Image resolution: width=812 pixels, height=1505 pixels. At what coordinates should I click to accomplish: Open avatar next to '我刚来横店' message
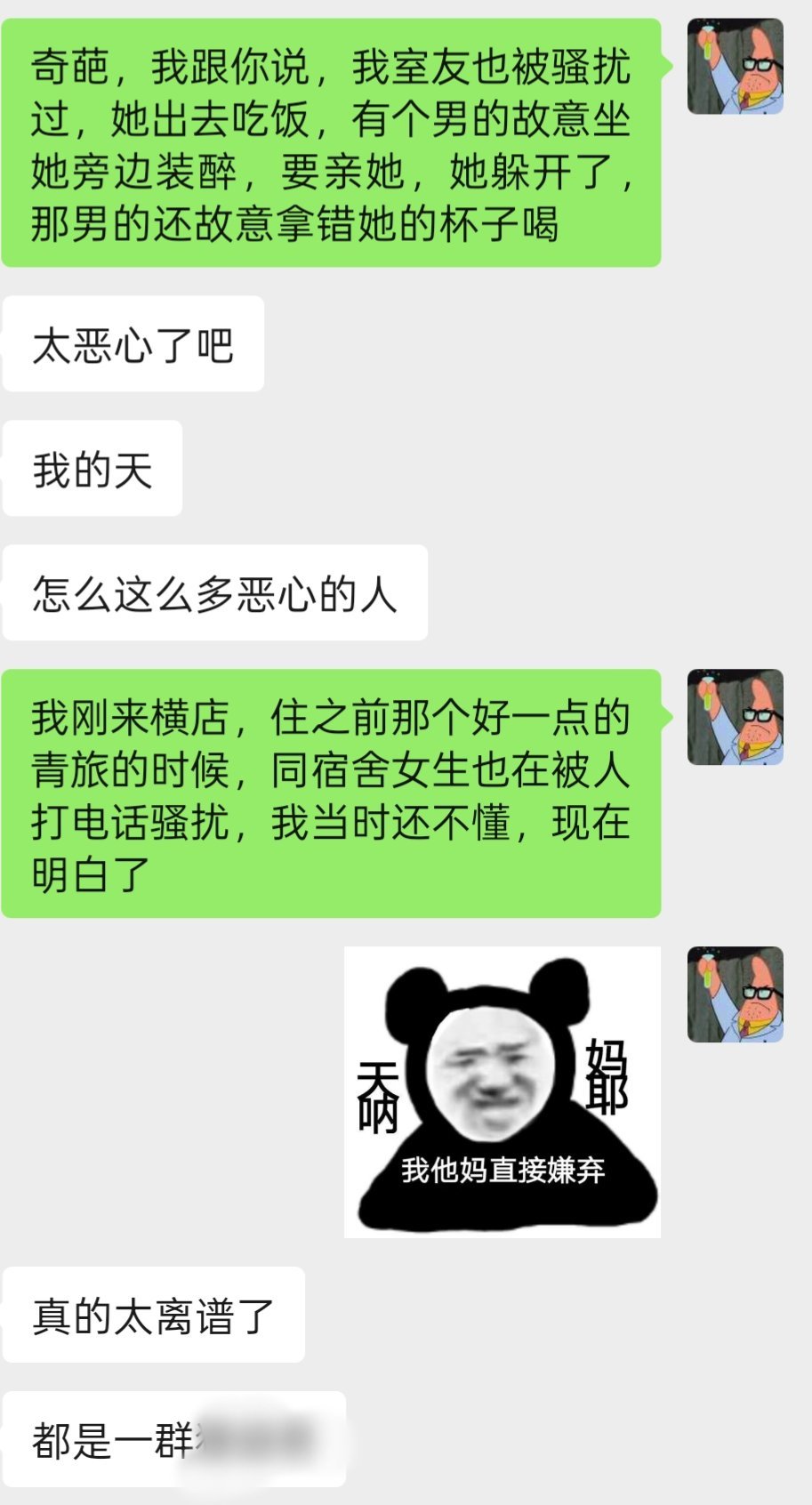coord(735,717)
